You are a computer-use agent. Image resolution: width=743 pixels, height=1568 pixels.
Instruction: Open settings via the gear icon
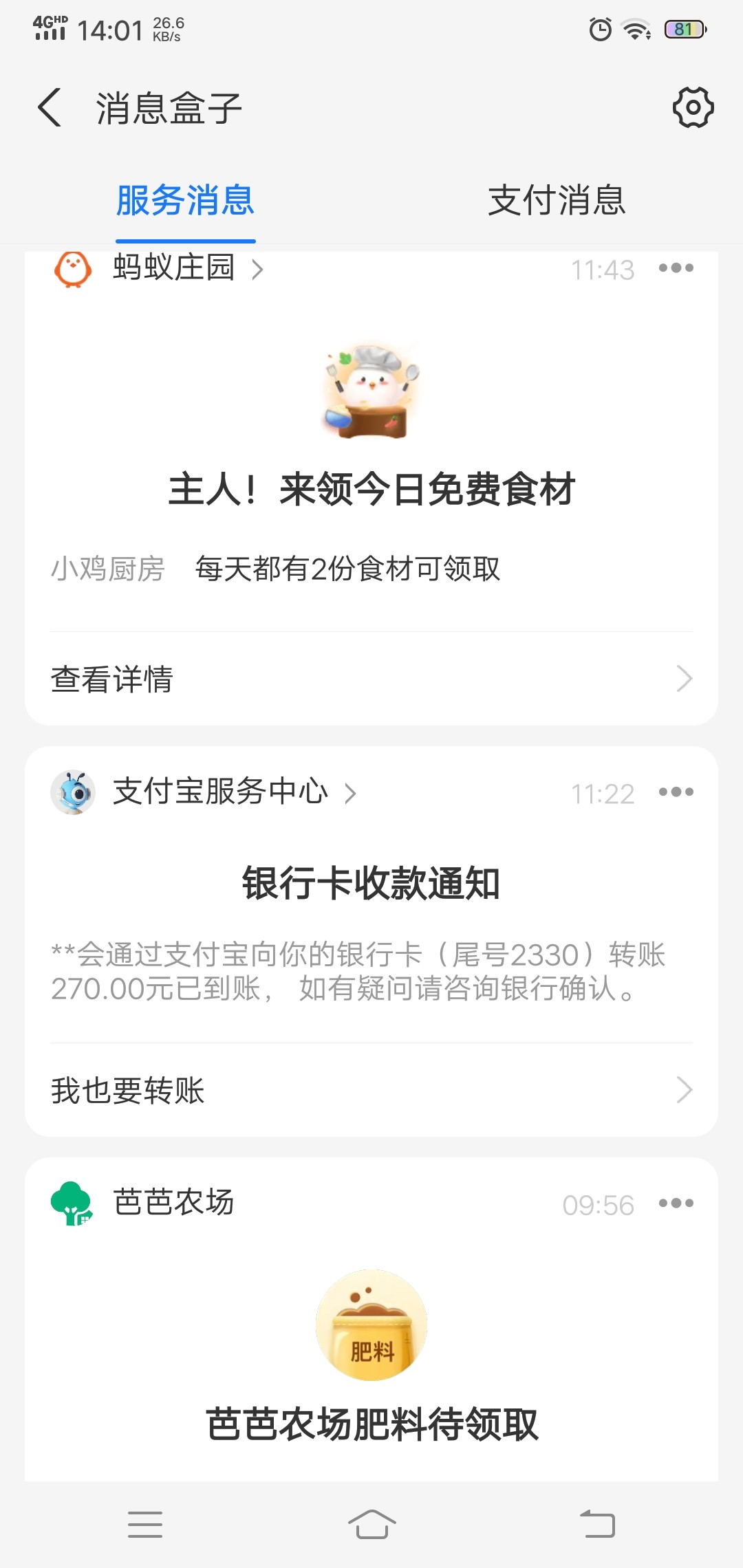point(694,106)
